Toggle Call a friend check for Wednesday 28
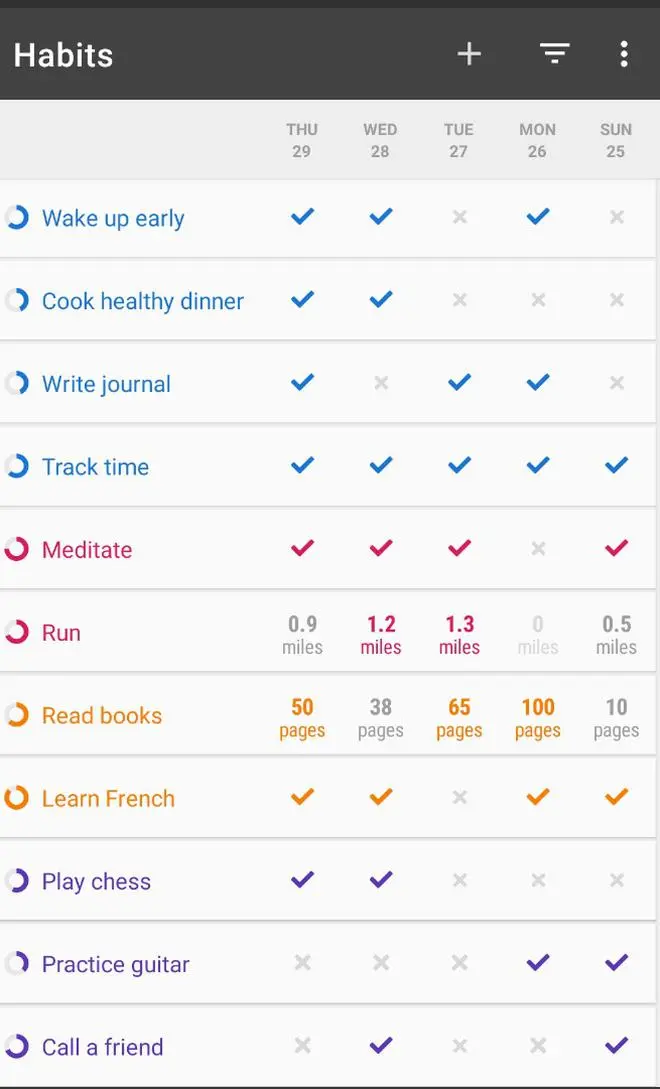The width and height of the screenshot is (660, 1089). (381, 1045)
